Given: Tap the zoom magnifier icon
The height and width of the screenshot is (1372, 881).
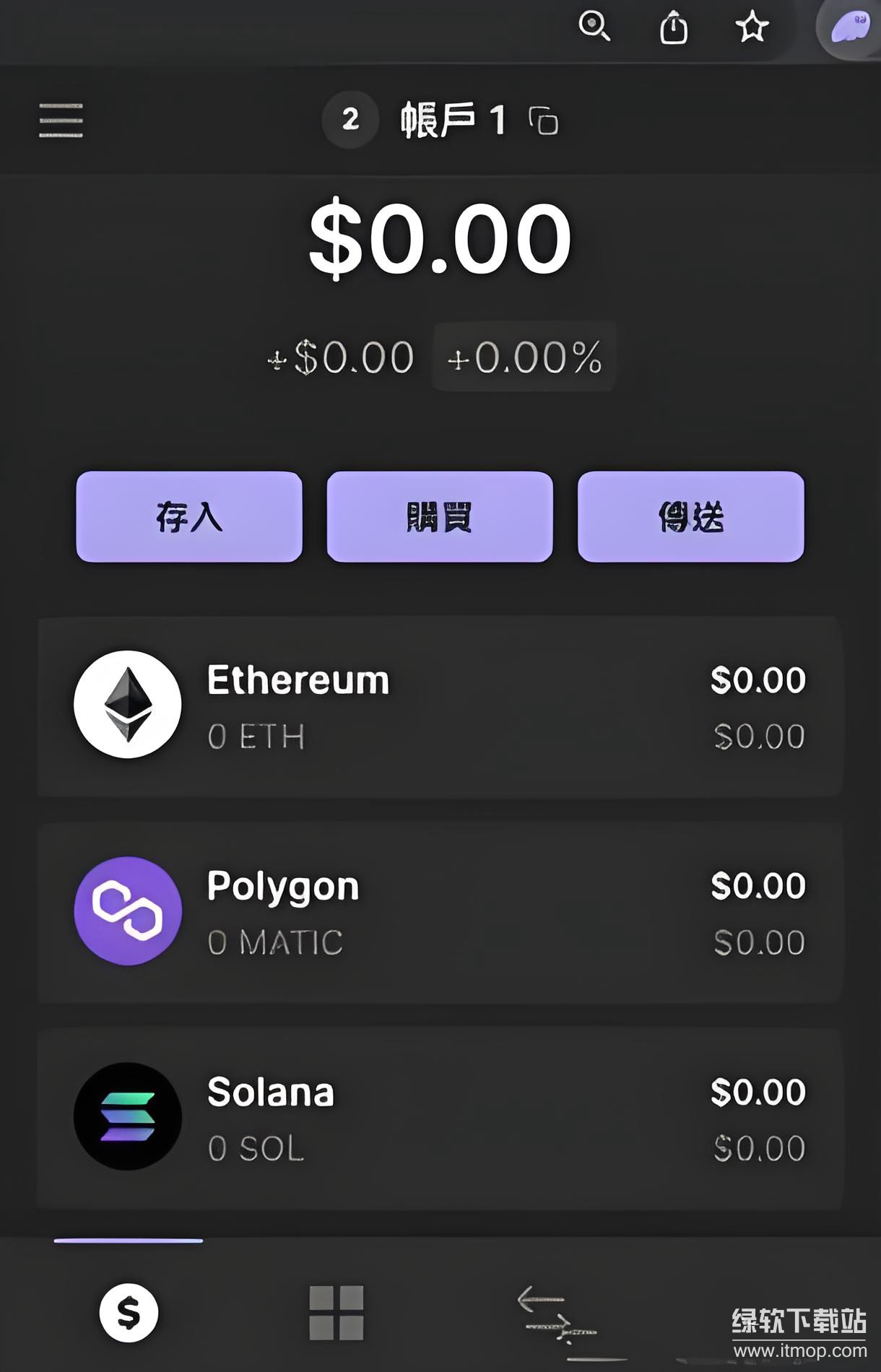Looking at the screenshot, I should [594, 27].
